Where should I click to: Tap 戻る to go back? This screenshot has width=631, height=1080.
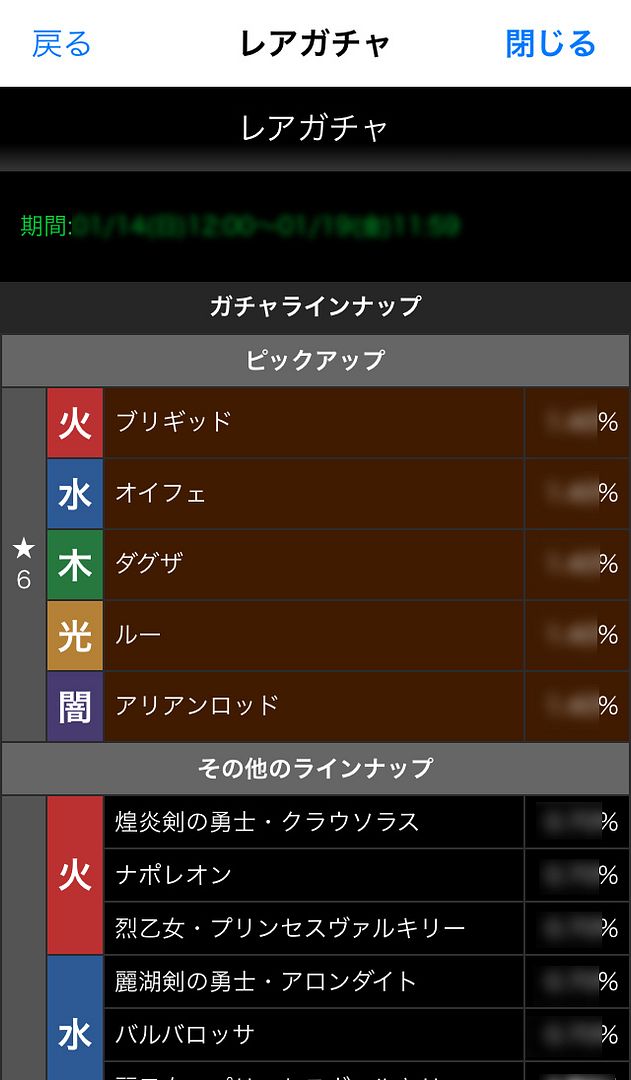(61, 44)
